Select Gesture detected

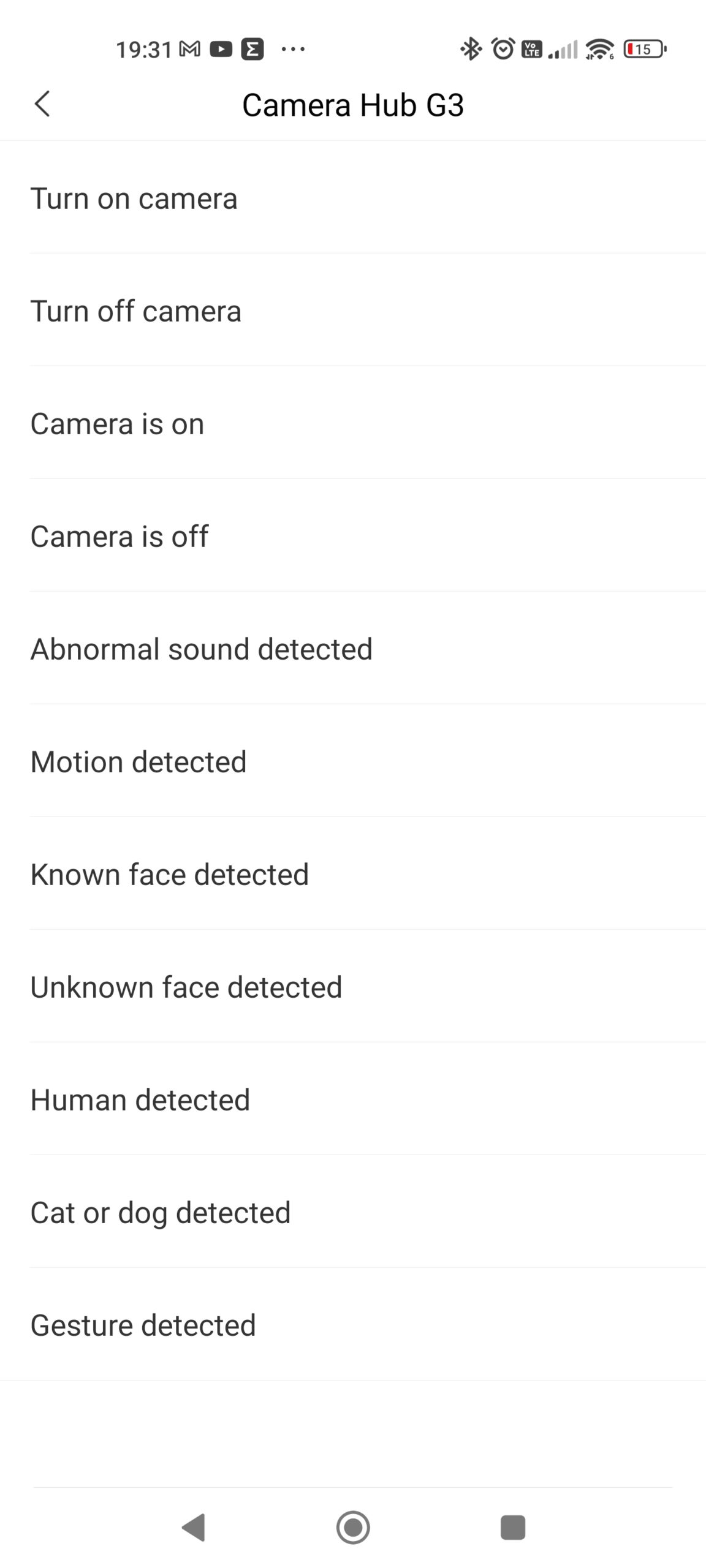point(353,1325)
